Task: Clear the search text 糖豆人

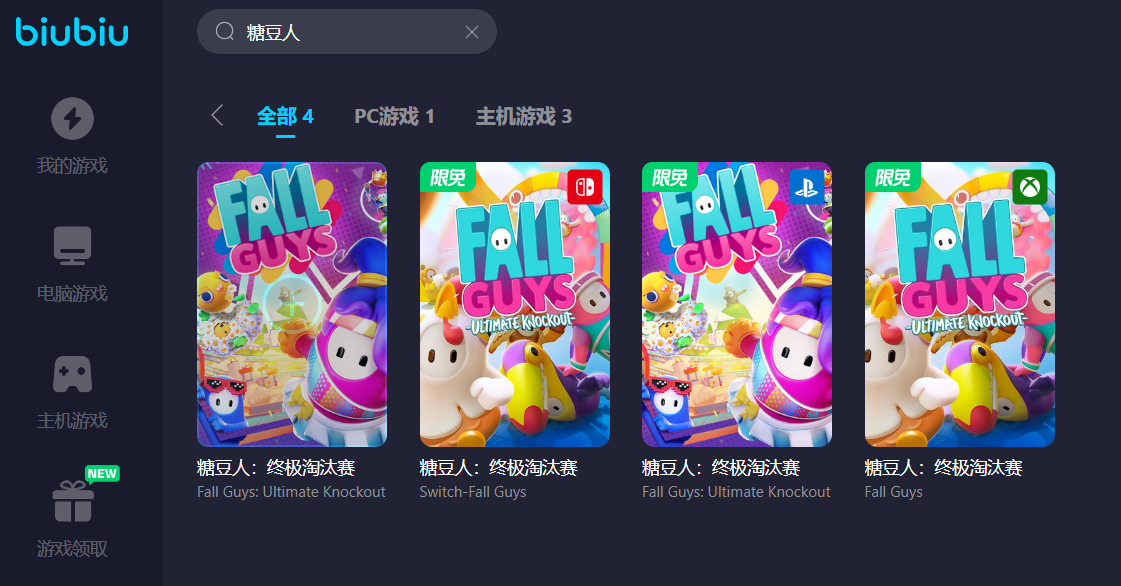Action: pyautogui.click(x=472, y=32)
